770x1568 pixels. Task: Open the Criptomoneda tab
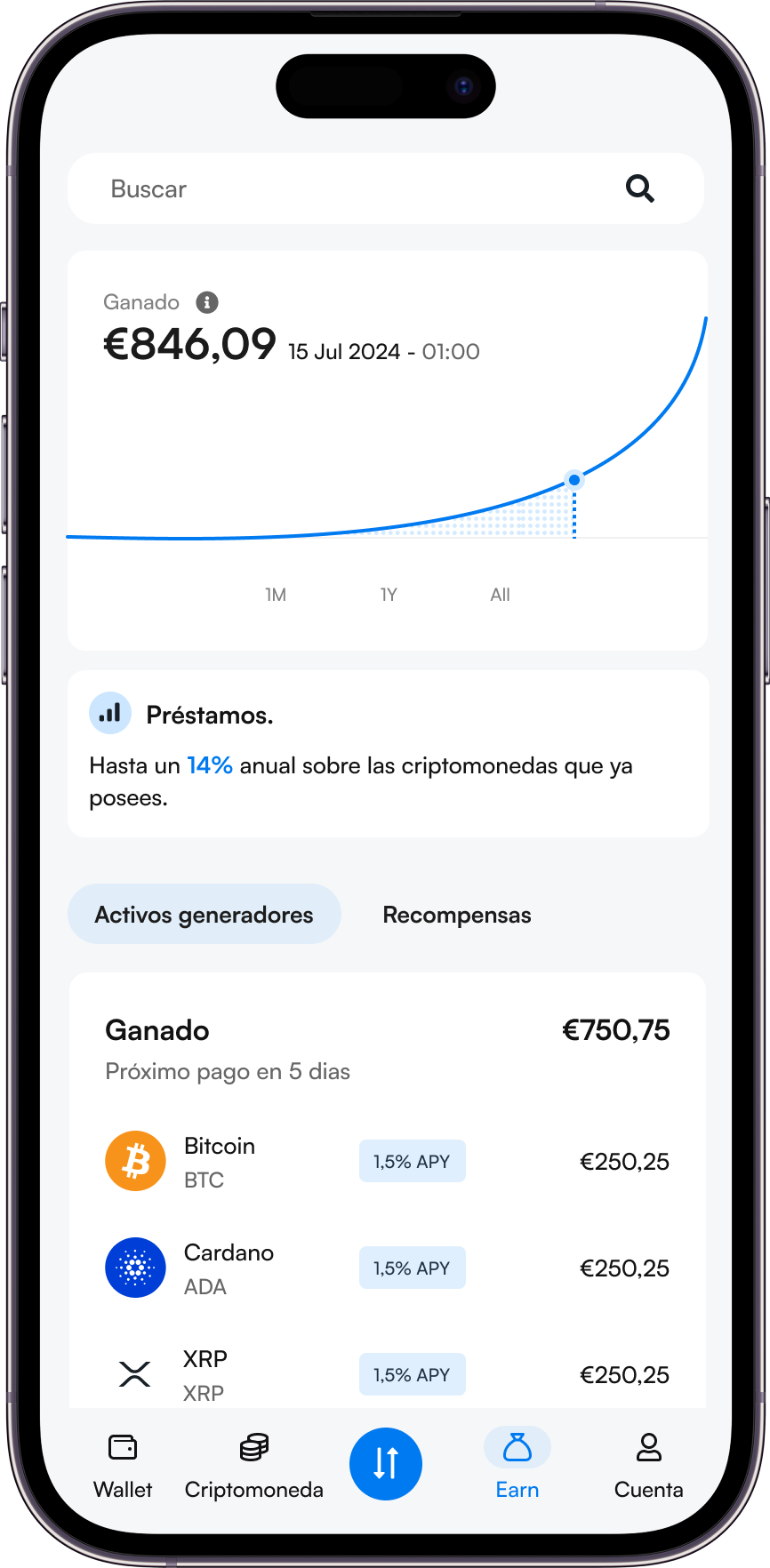pos(254,1465)
